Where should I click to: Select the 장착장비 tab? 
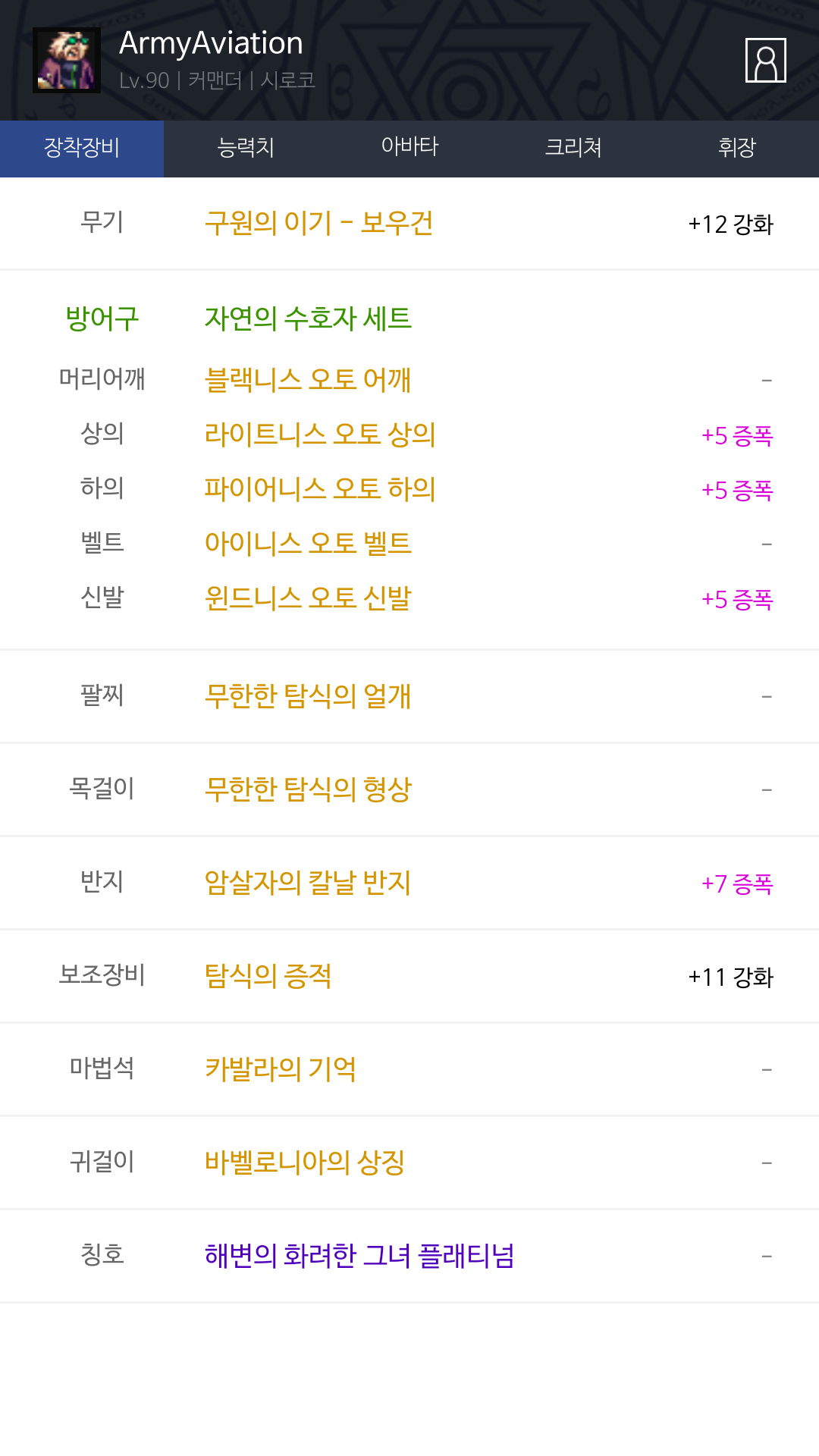click(x=82, y=147)
